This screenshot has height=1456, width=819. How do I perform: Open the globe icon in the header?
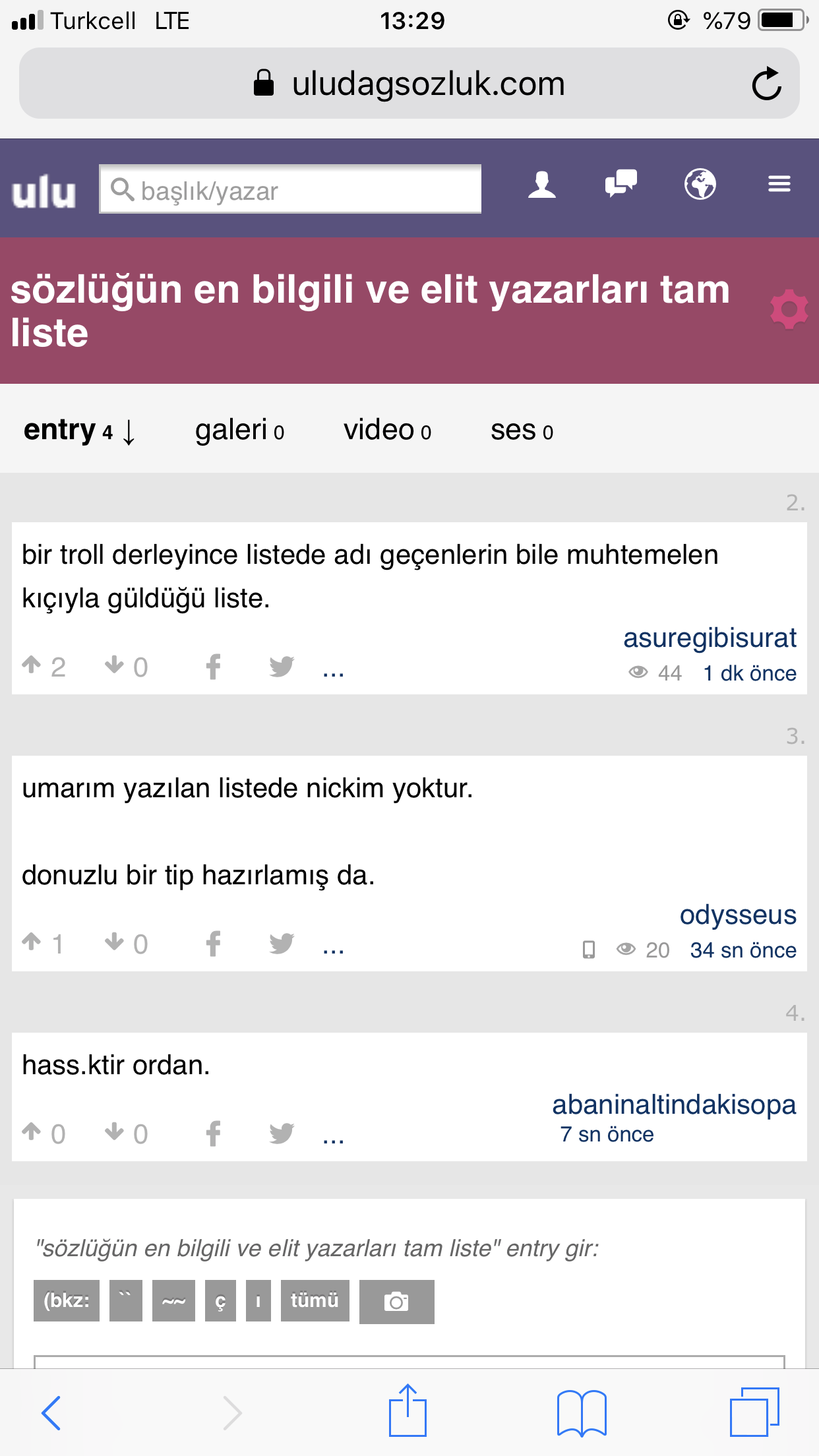pyautogui.click(x=700, y=184)
